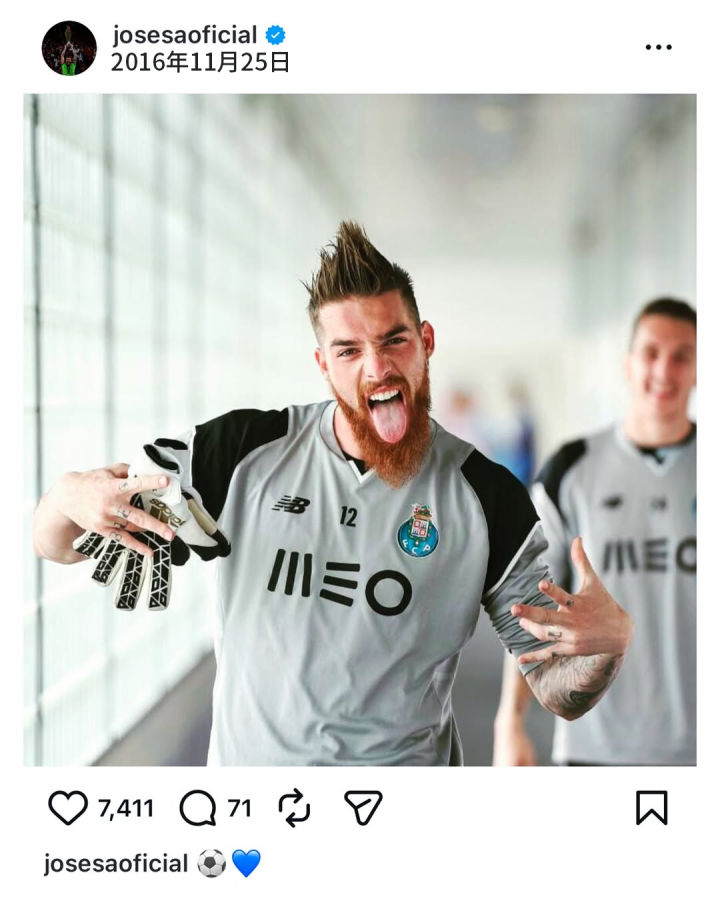Share the post via paper plane icon
The height and width of the screenshot is (899, 720).
coord(363,807)
